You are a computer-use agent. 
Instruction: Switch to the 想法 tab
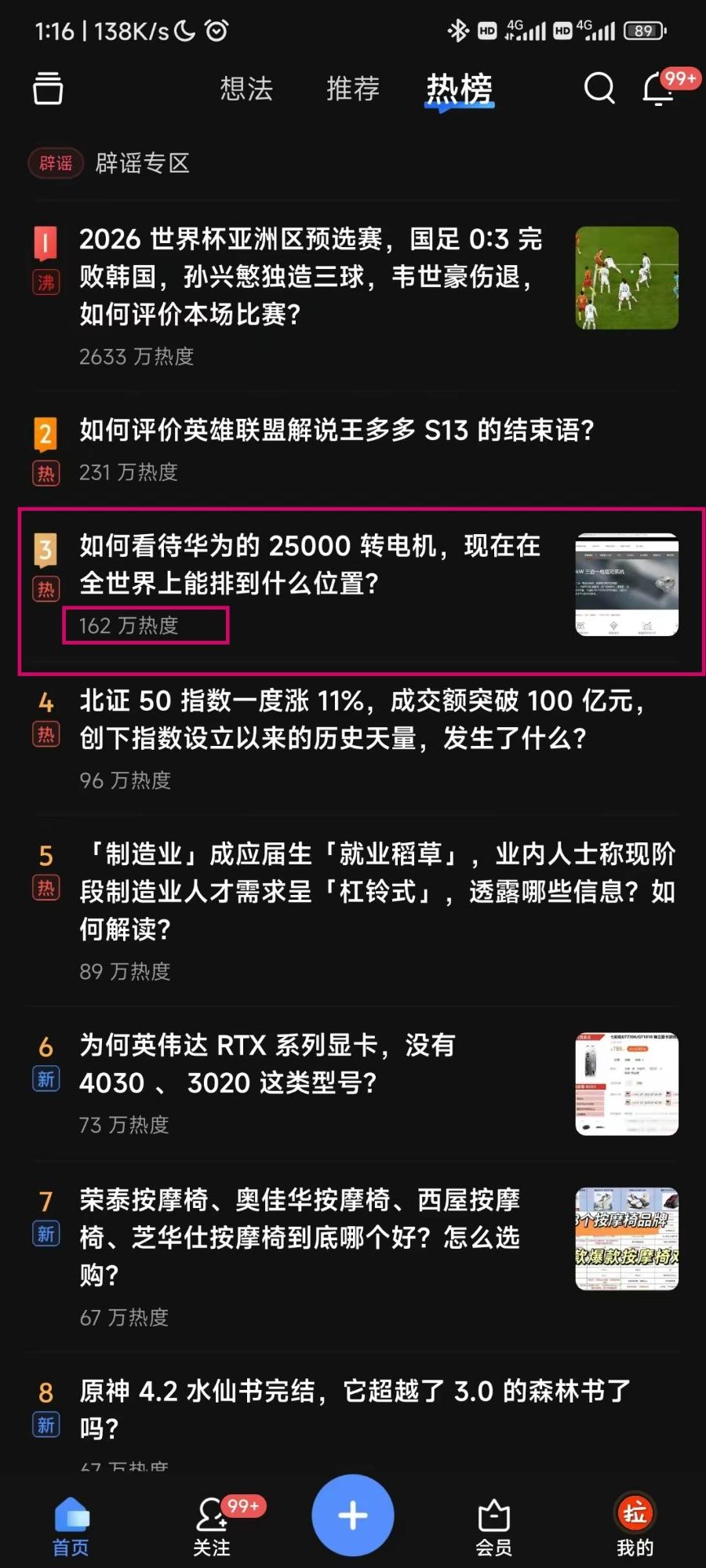pyautogui.click(x=246, y=89)
